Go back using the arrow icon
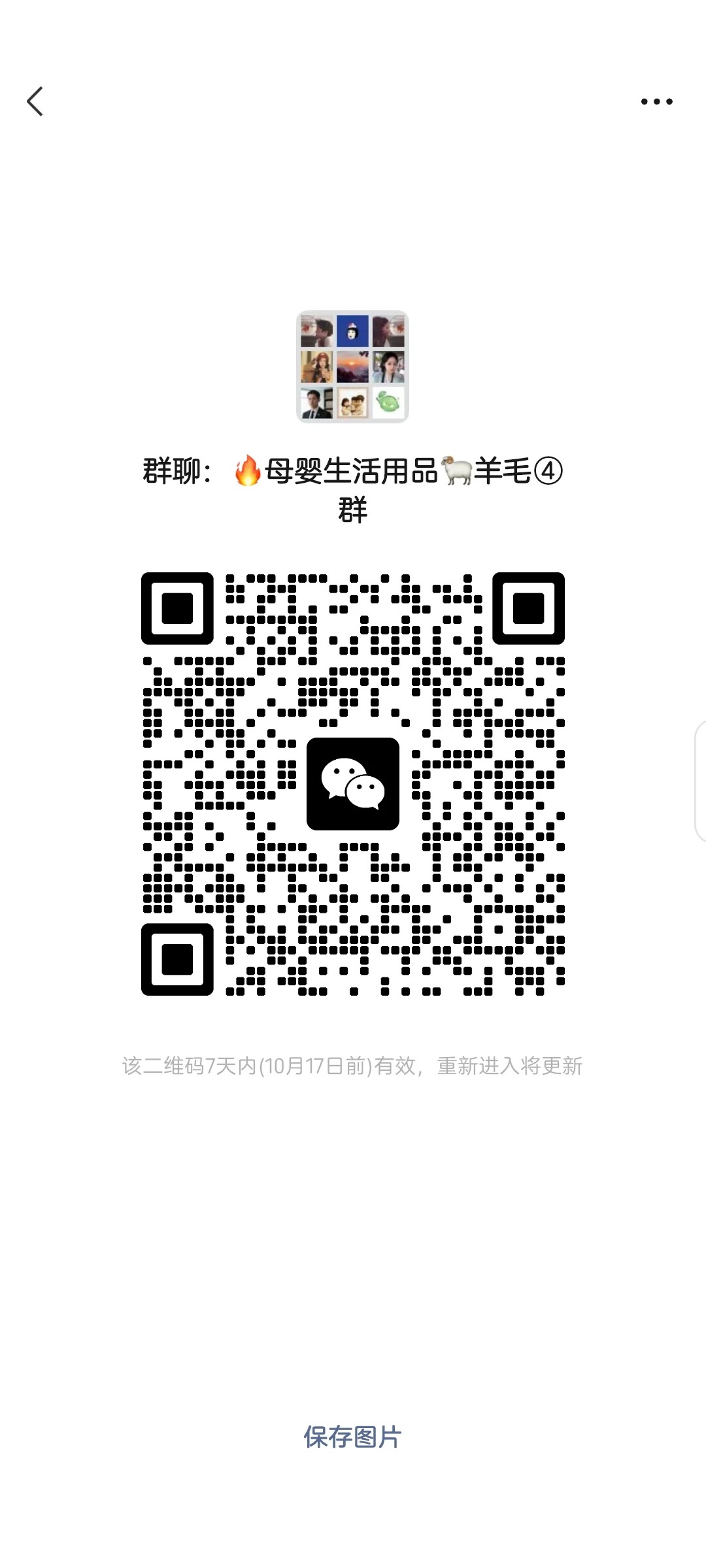The height and width of the screenshot is (1568, 706). coord(35,101)
